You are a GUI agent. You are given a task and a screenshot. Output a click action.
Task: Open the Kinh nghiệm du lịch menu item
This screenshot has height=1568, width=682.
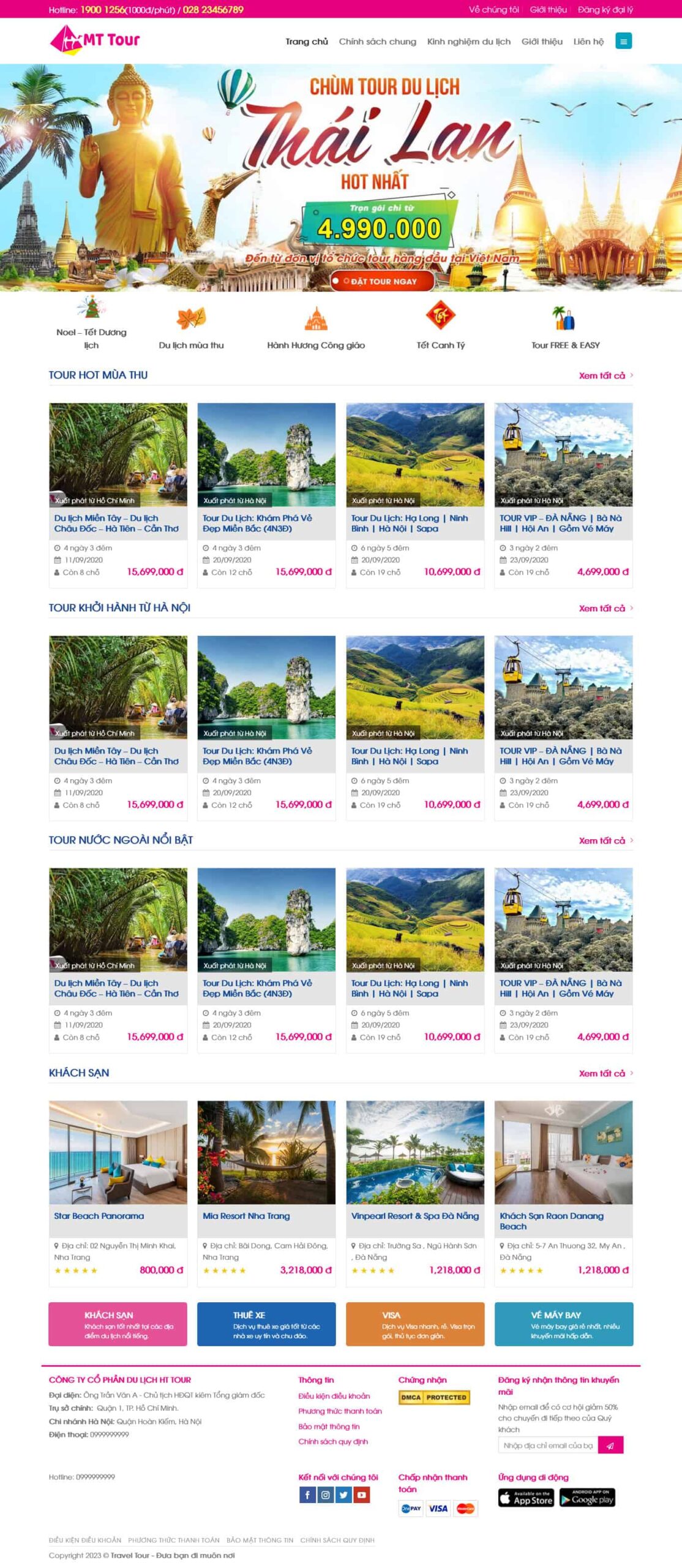[x=470, y=42]
